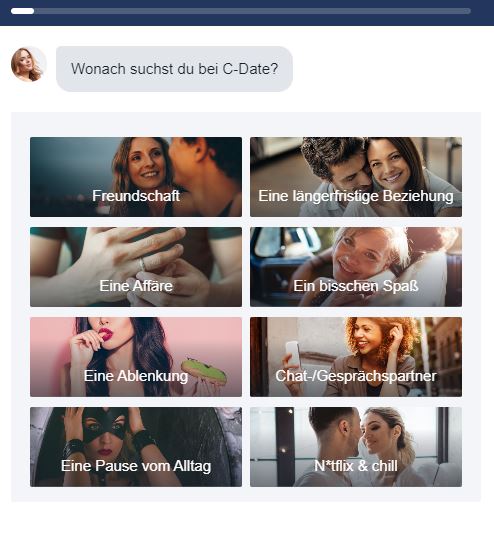The image size is (494, 555).
Task: Select Eine Ablenkung card
Action: 136,357
